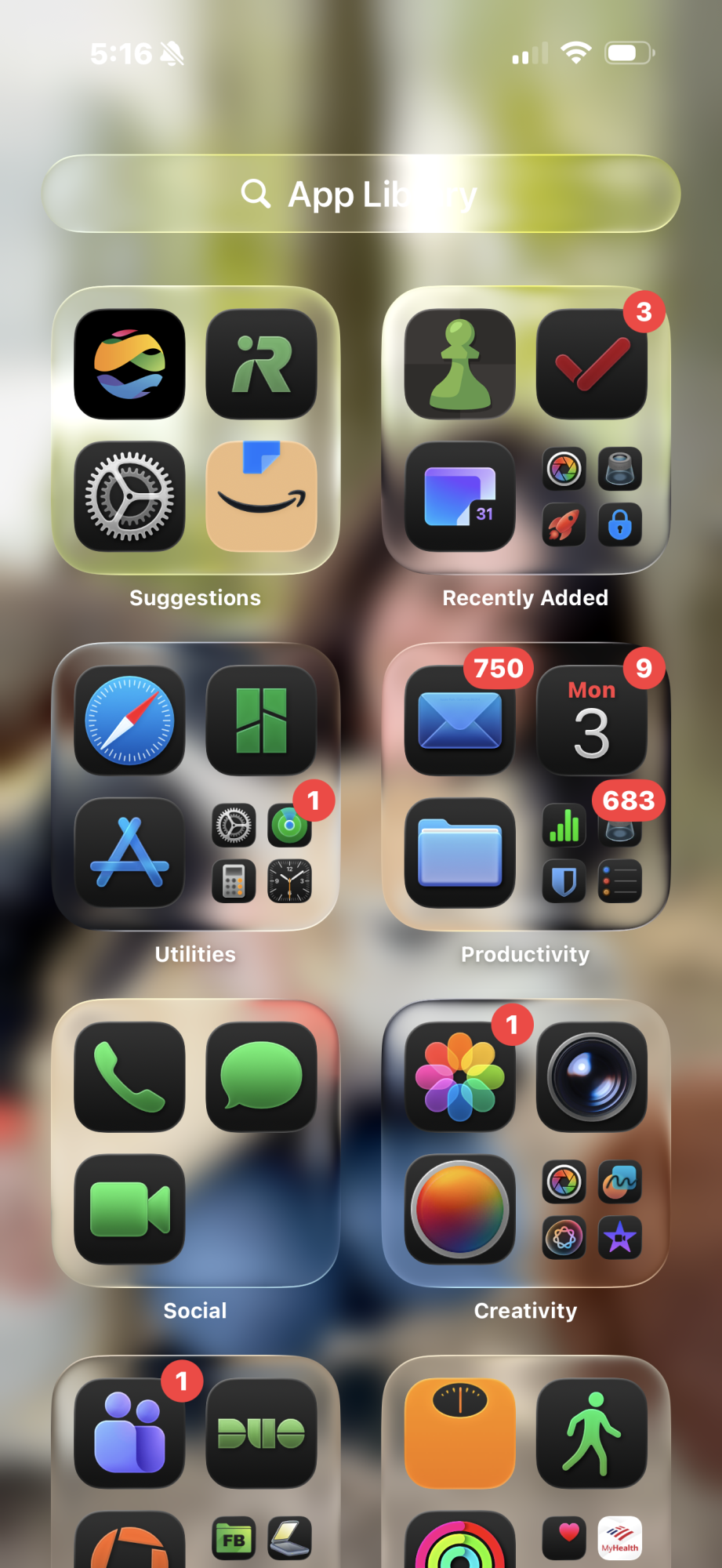Open the Settings app in Suggestions
Viewport: 722px width, 1568px height.
click(x=129, y=496)
